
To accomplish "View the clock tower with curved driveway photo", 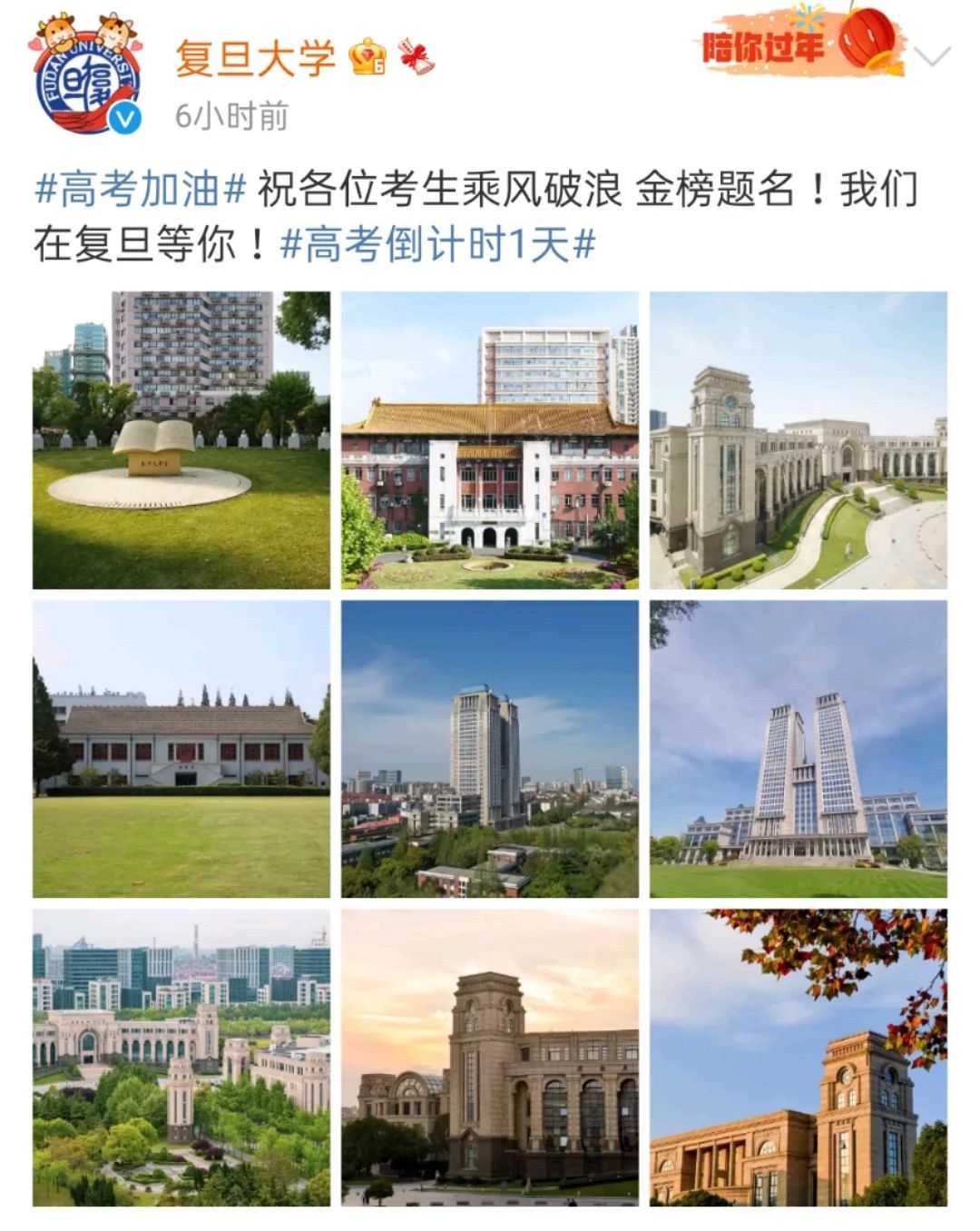I will point(799,440).
